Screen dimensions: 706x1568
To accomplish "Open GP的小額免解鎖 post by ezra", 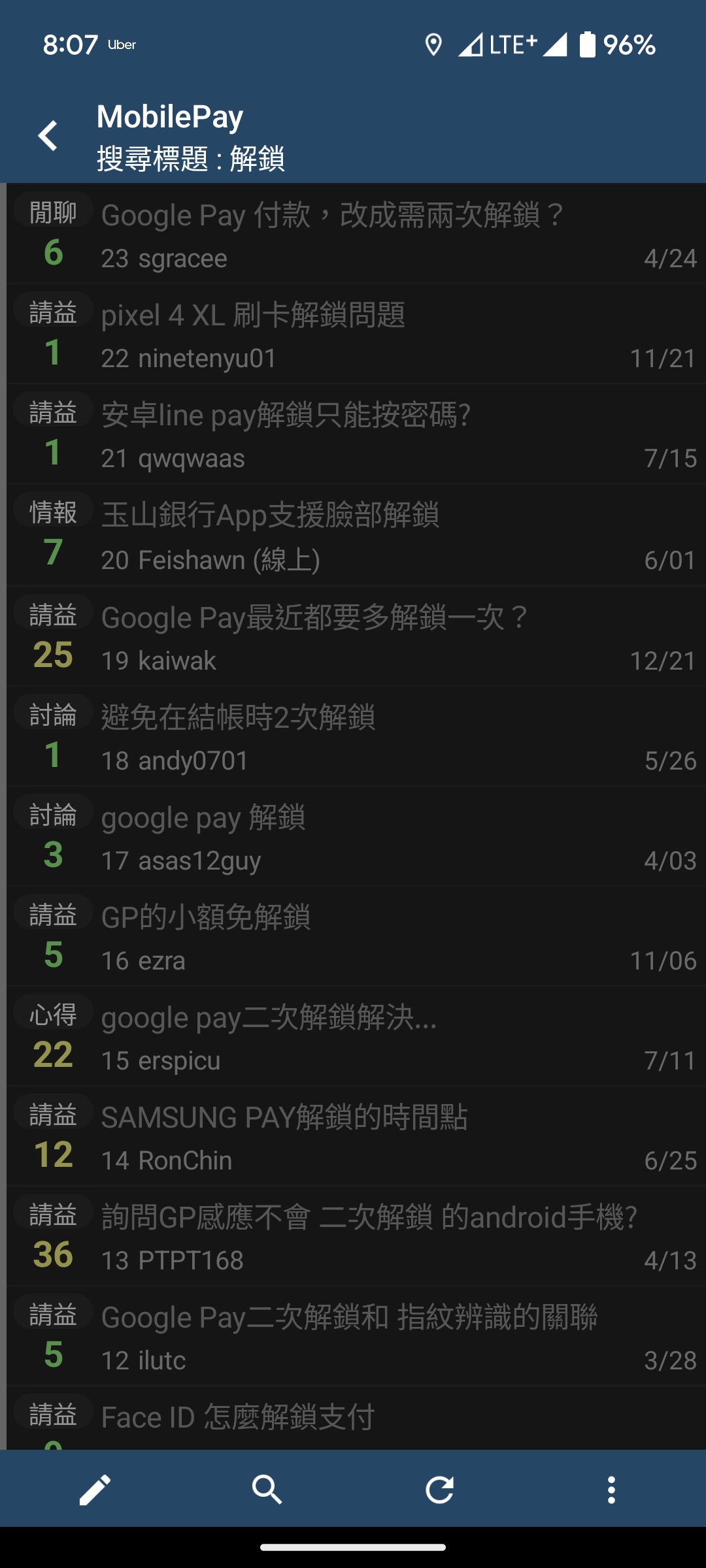I will [x=356, y=936].
